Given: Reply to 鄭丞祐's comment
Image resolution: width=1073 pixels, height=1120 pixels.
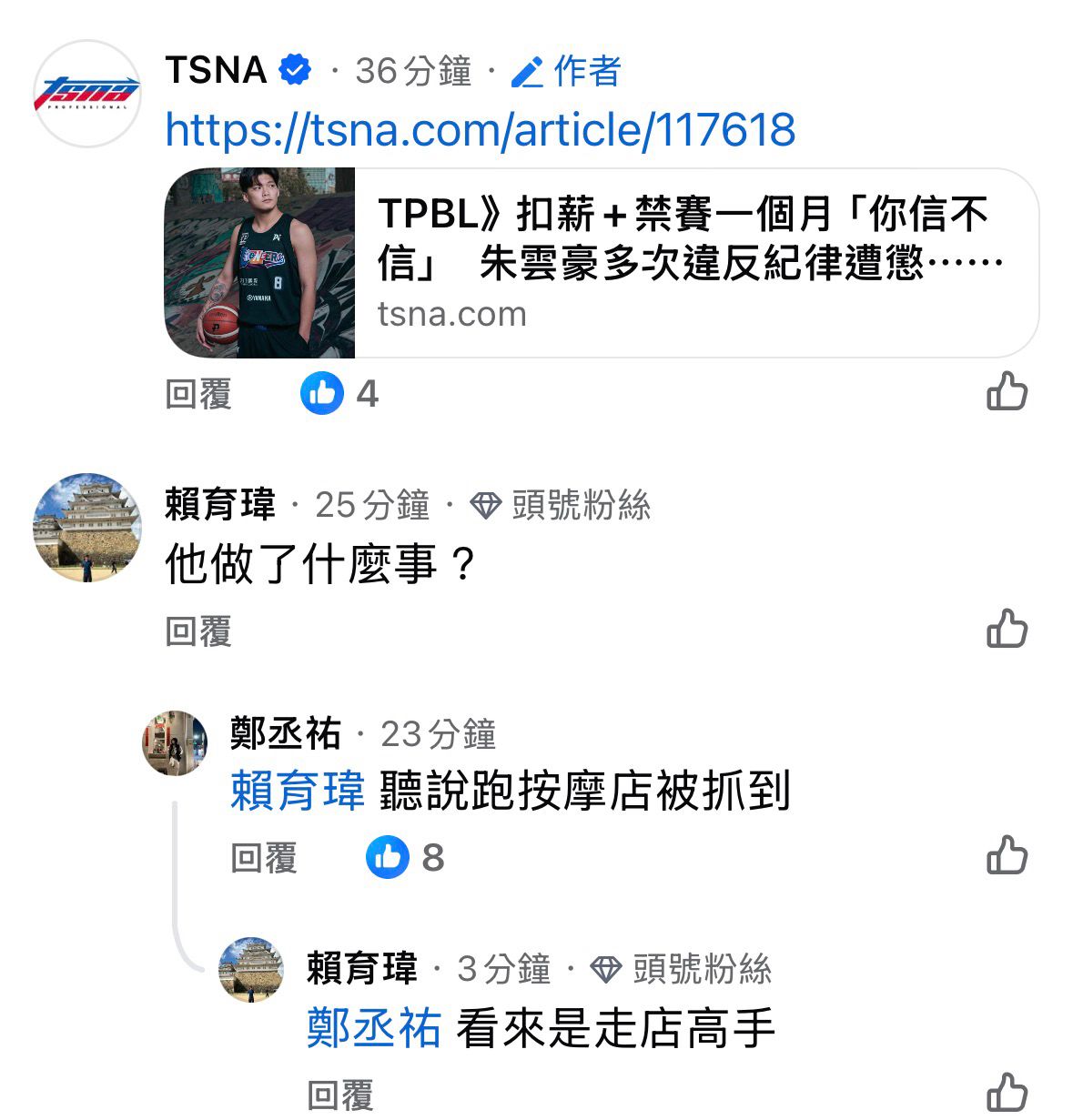Looking at the screenshot, I should coord(264,857).
